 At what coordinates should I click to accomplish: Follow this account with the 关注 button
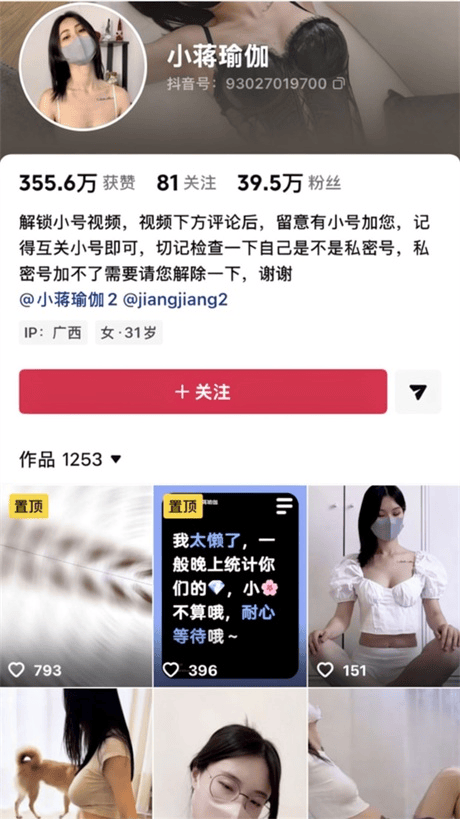(x=203, y=392)
